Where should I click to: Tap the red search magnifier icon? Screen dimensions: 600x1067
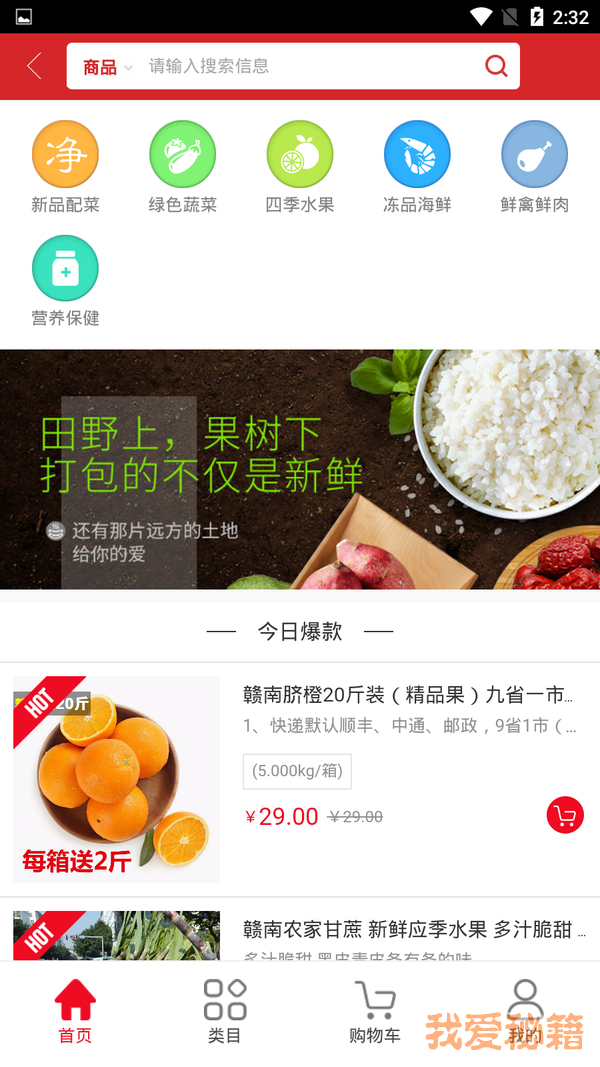point(496,66)
